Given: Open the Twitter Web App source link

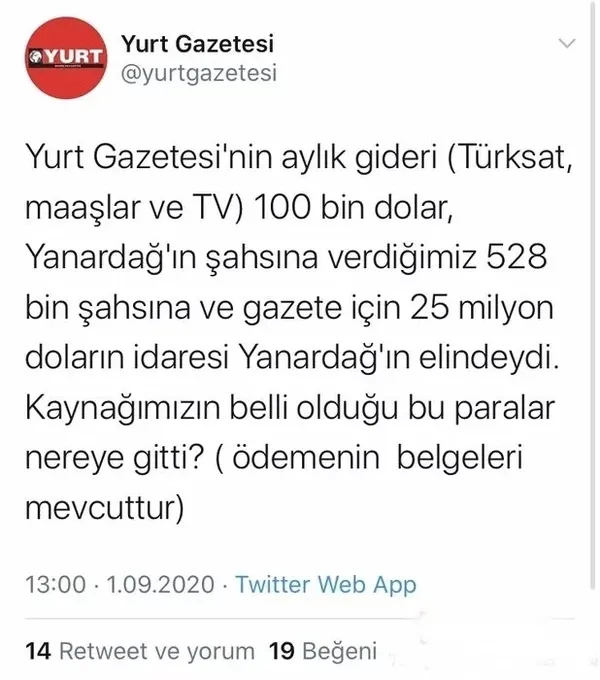Looking at the screenshot, I should (x=325, y=585).
